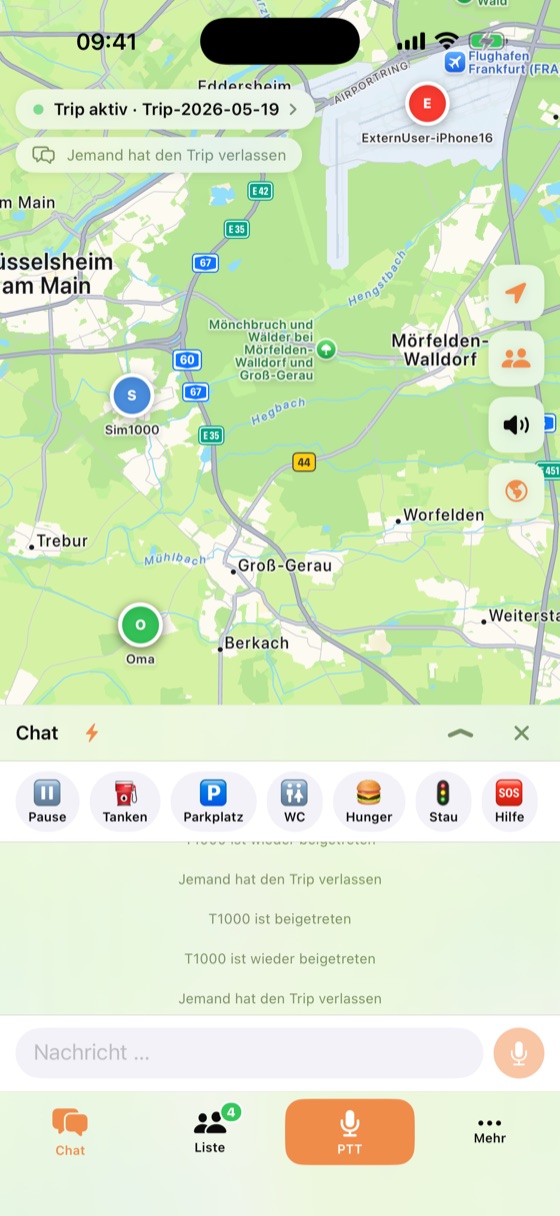Screen dimensions: 560x1216
Task: Select the Sim1000 map marker
Action: point(132,396)
